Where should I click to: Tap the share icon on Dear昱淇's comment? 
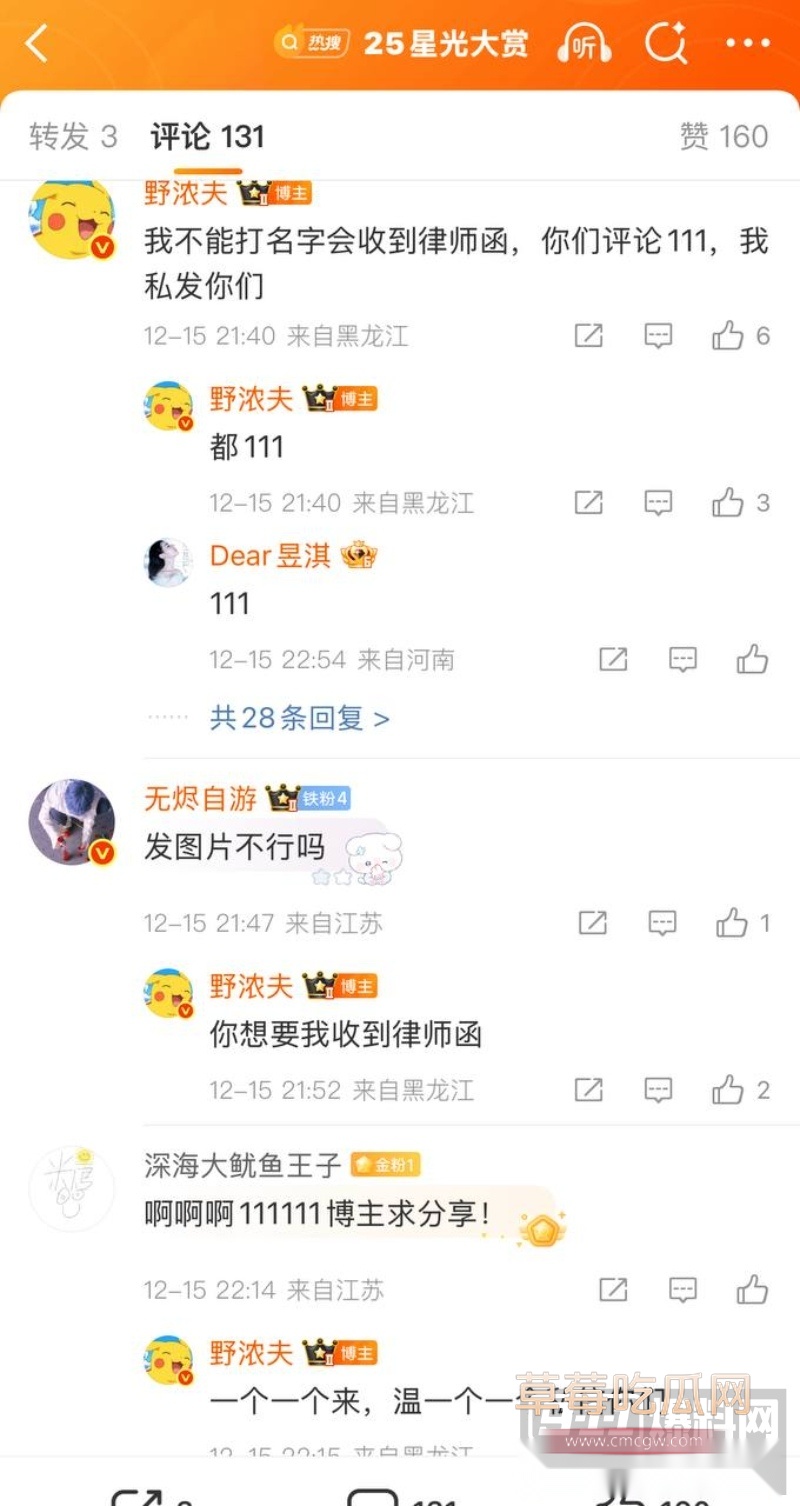(x=613, y=660)
